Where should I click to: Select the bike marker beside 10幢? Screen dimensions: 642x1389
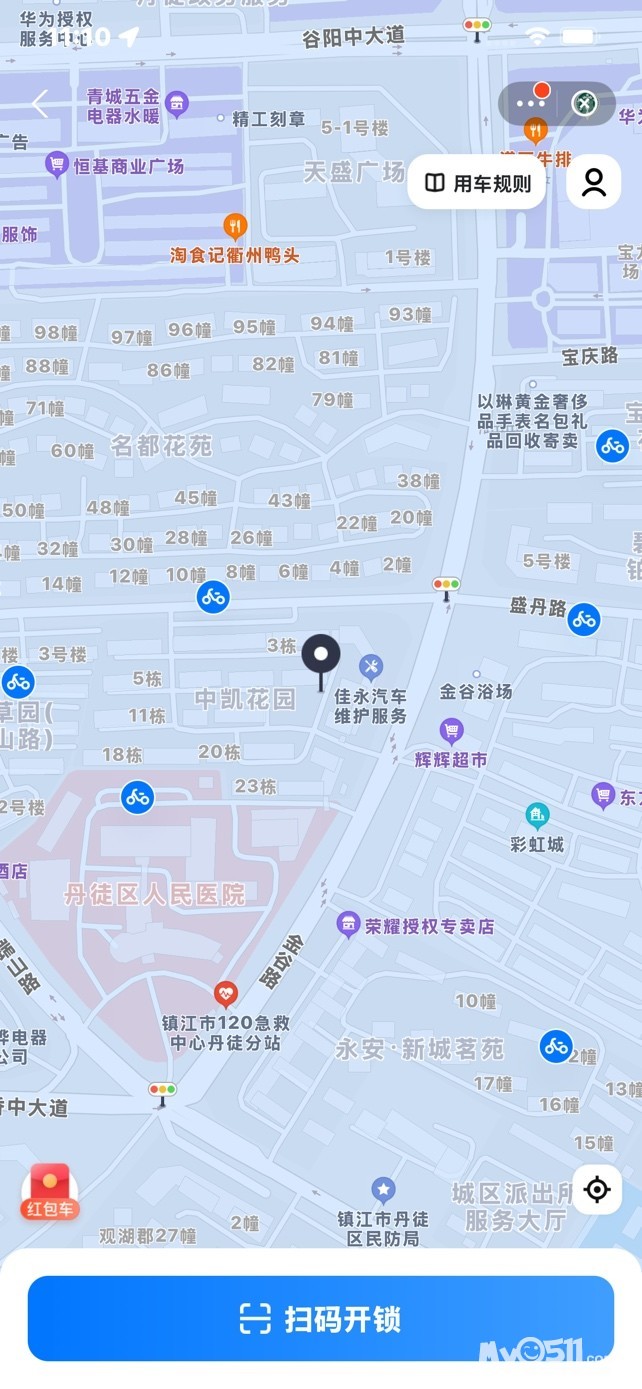click(x=212, y=598)
